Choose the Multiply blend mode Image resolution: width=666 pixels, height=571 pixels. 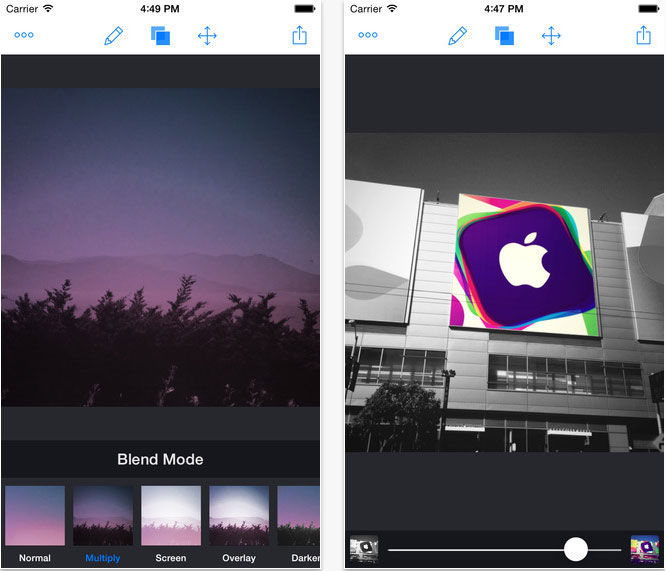(103, 516)
